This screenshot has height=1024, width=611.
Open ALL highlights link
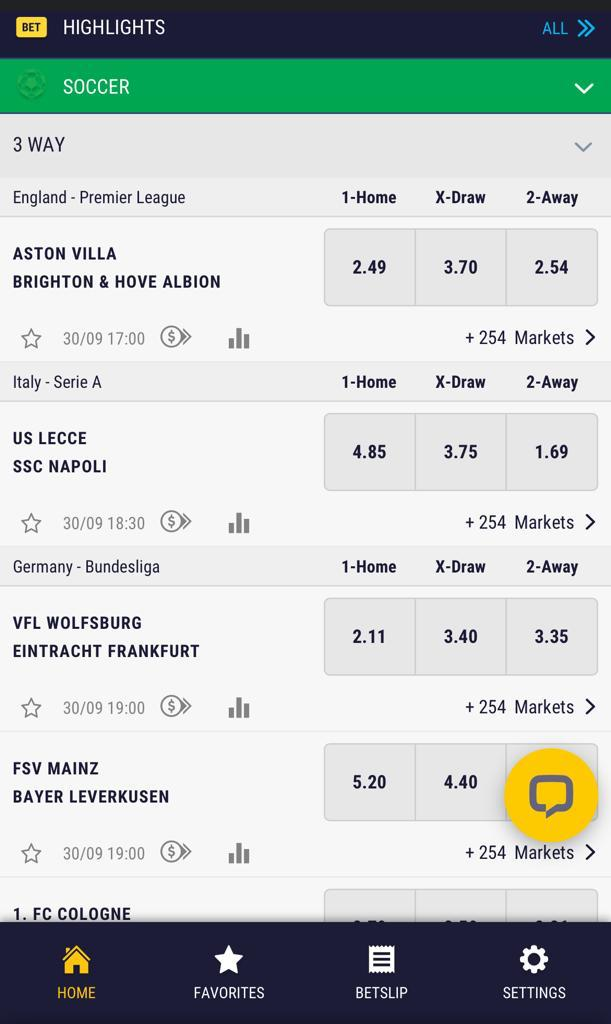click(x=568, y=28)
